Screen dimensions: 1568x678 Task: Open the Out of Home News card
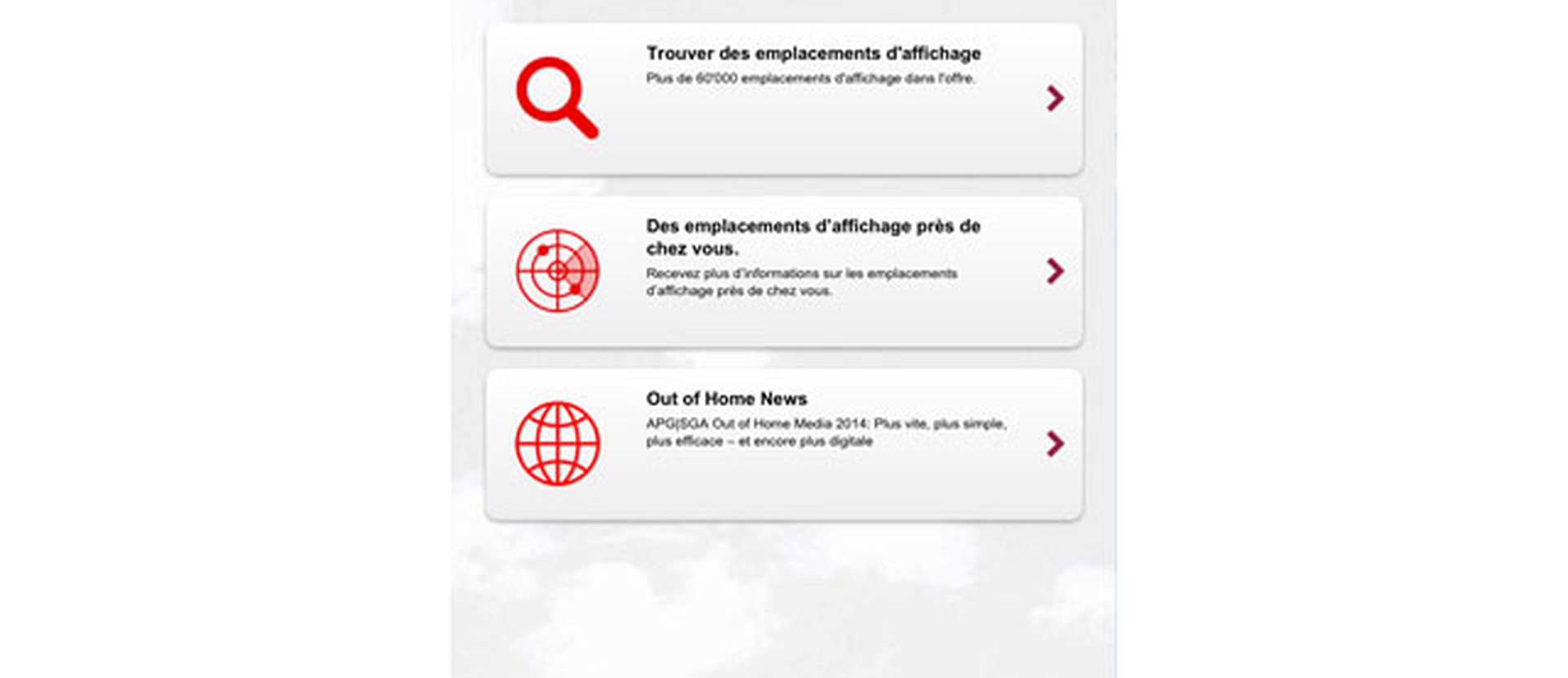784,444
